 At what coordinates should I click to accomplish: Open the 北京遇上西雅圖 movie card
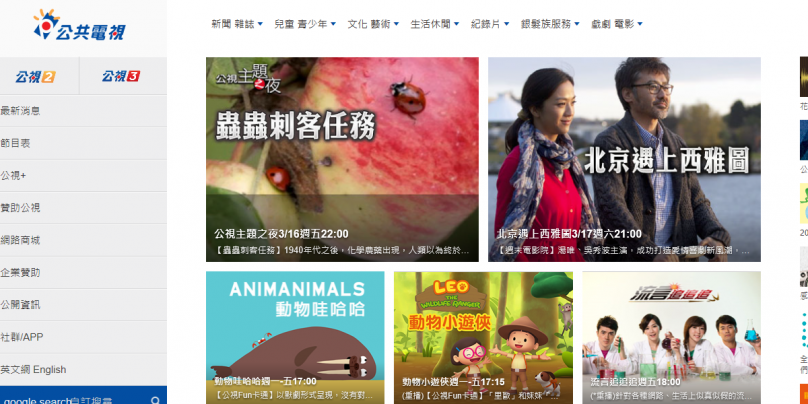coord(624,159)
